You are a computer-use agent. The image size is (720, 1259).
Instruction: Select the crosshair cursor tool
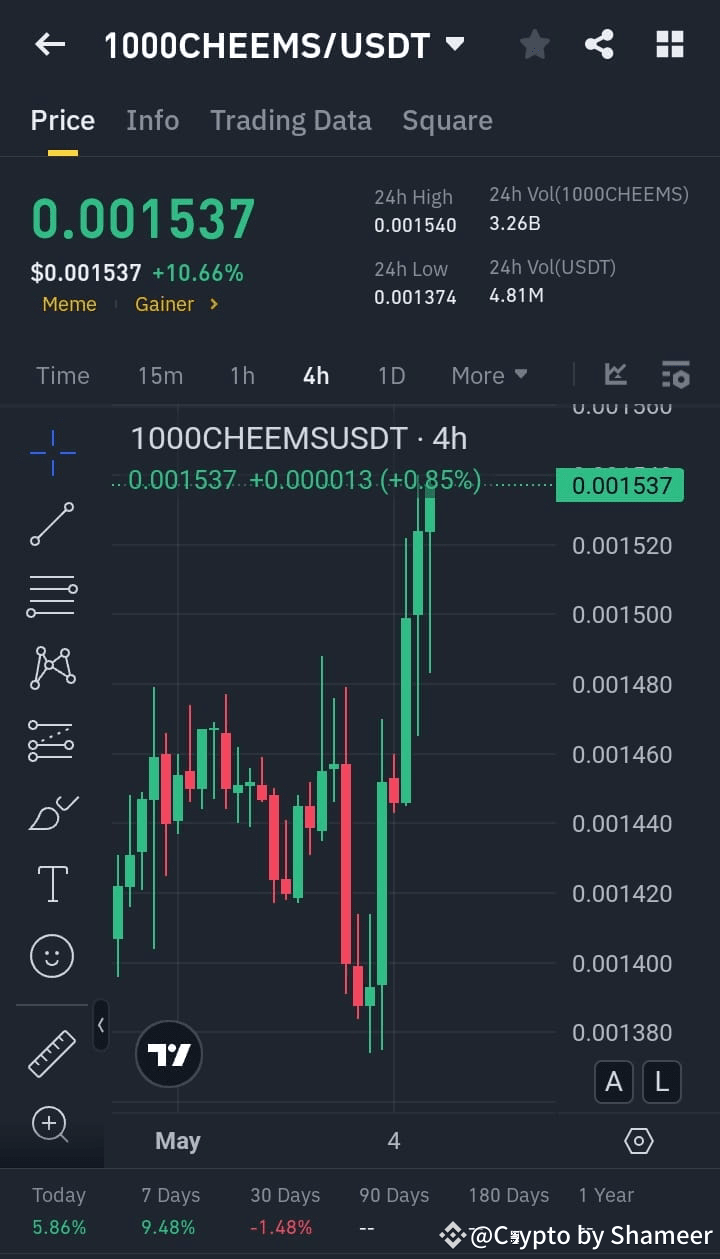[52, 452]
